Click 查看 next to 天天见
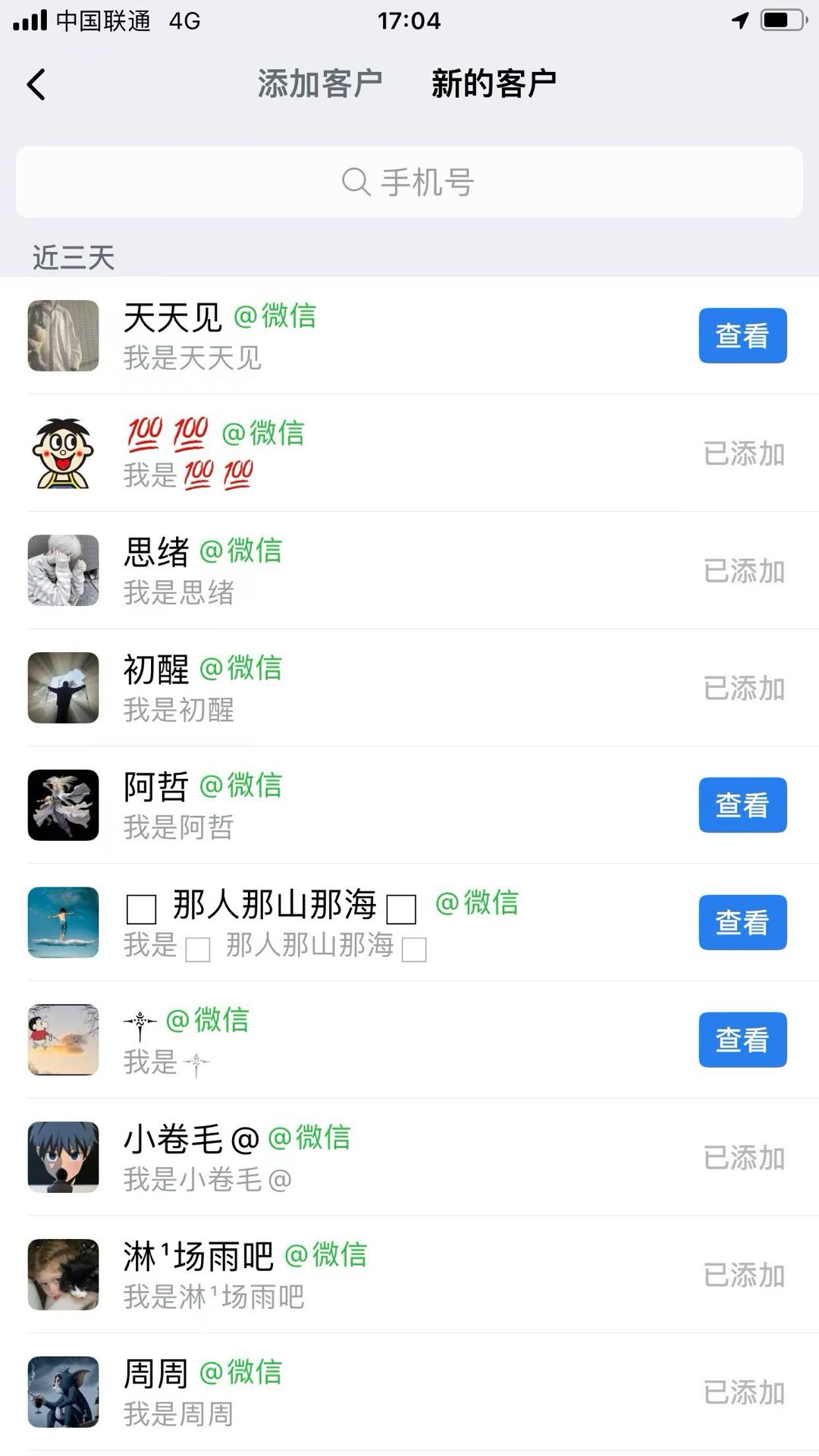Screen dimensions: 819x1456 tap(743, 334)
